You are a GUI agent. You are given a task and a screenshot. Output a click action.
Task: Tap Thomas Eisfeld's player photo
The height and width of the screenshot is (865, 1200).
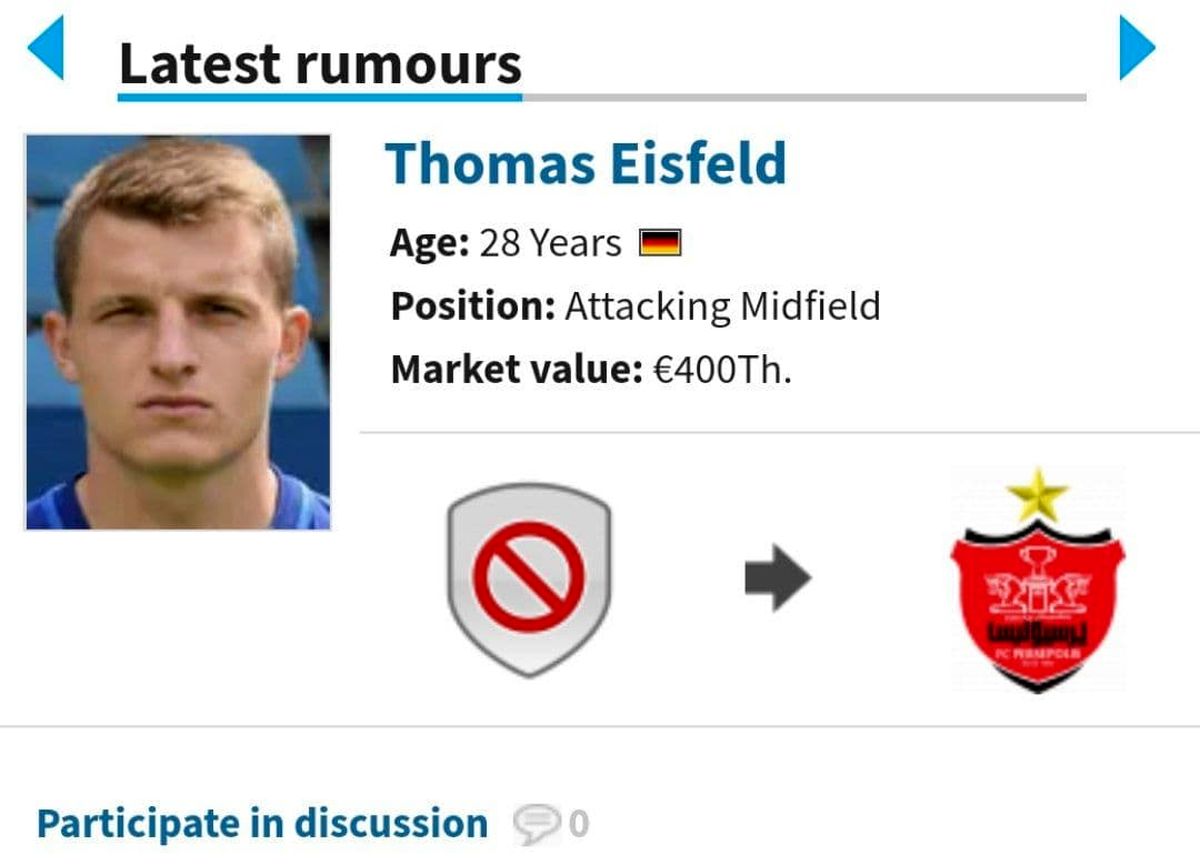[x=178, y=332]
